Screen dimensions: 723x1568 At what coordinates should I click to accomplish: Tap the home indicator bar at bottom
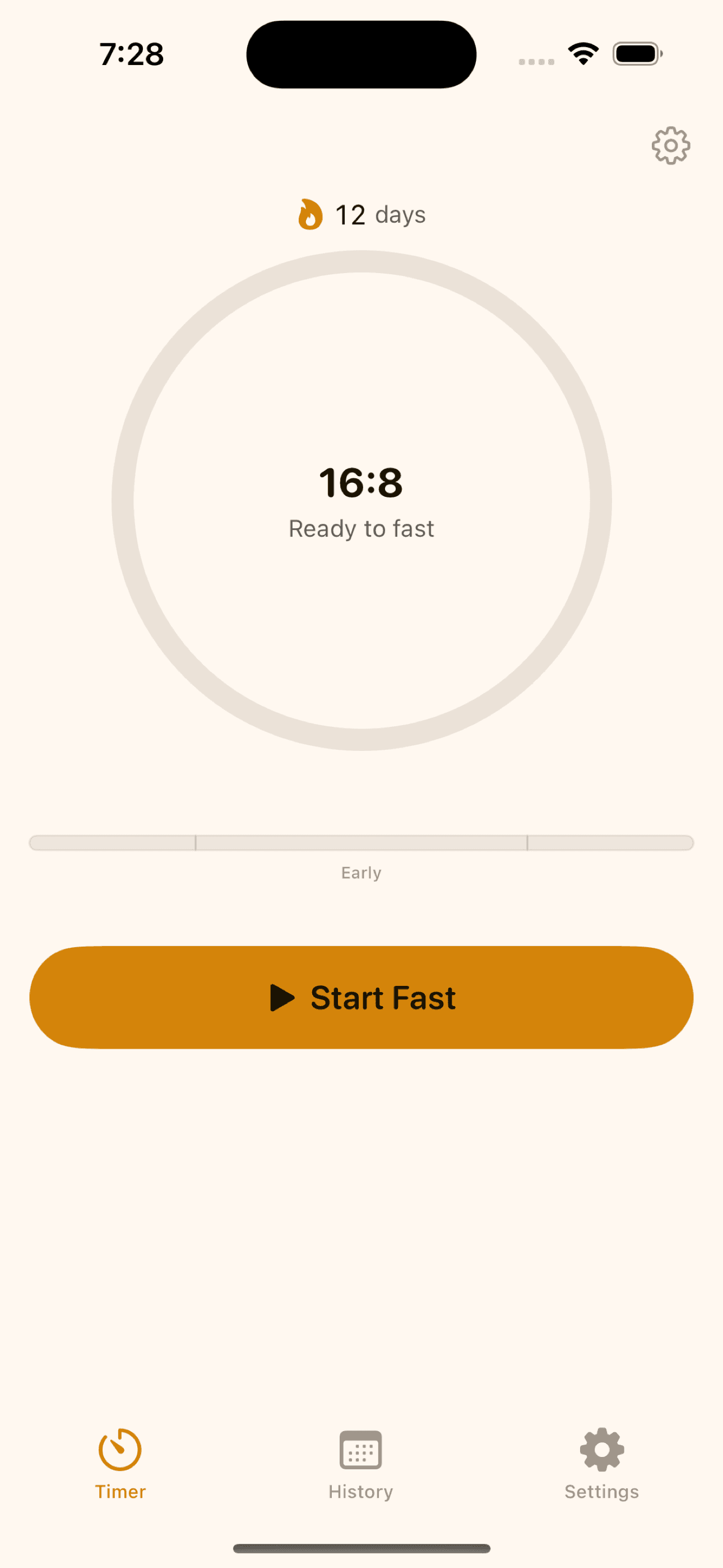point(361,1546)
